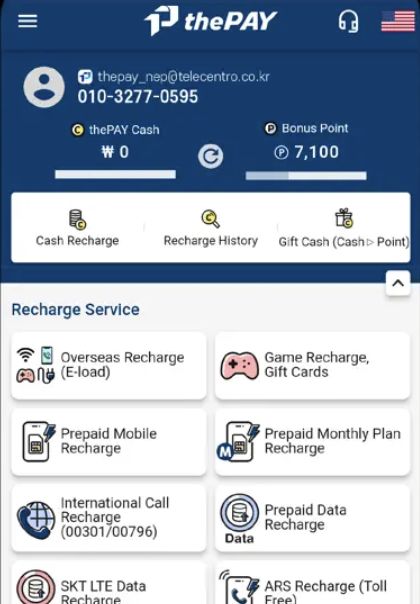This screenshot has width=420, height=604.
Task: Open Prepaid Monthly Plan Recharge
Action: point(312,441)
